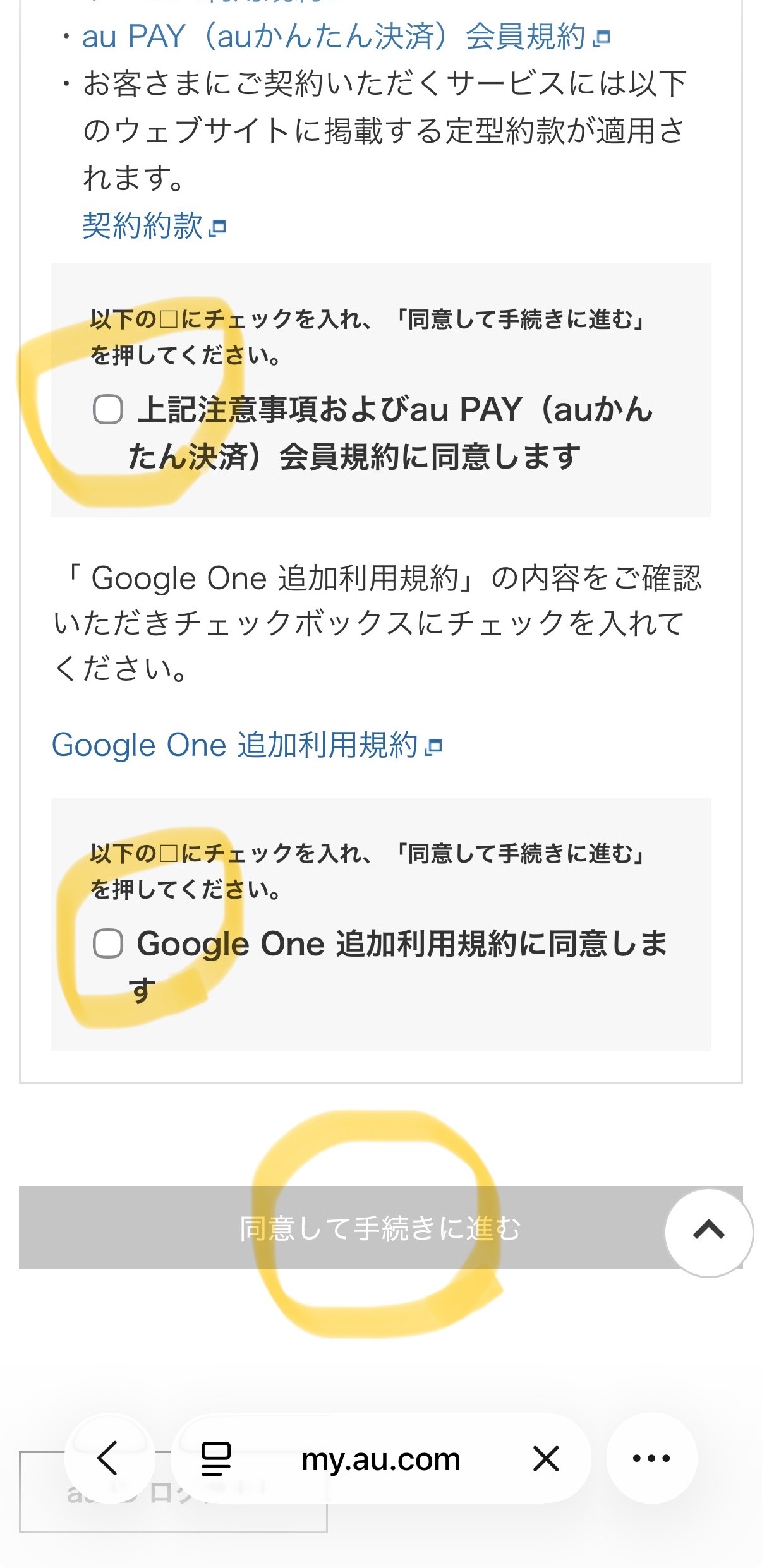Open the page menu icon beside my.au.com
This screenshot has width=762, height=1568.
point(215,1459)
